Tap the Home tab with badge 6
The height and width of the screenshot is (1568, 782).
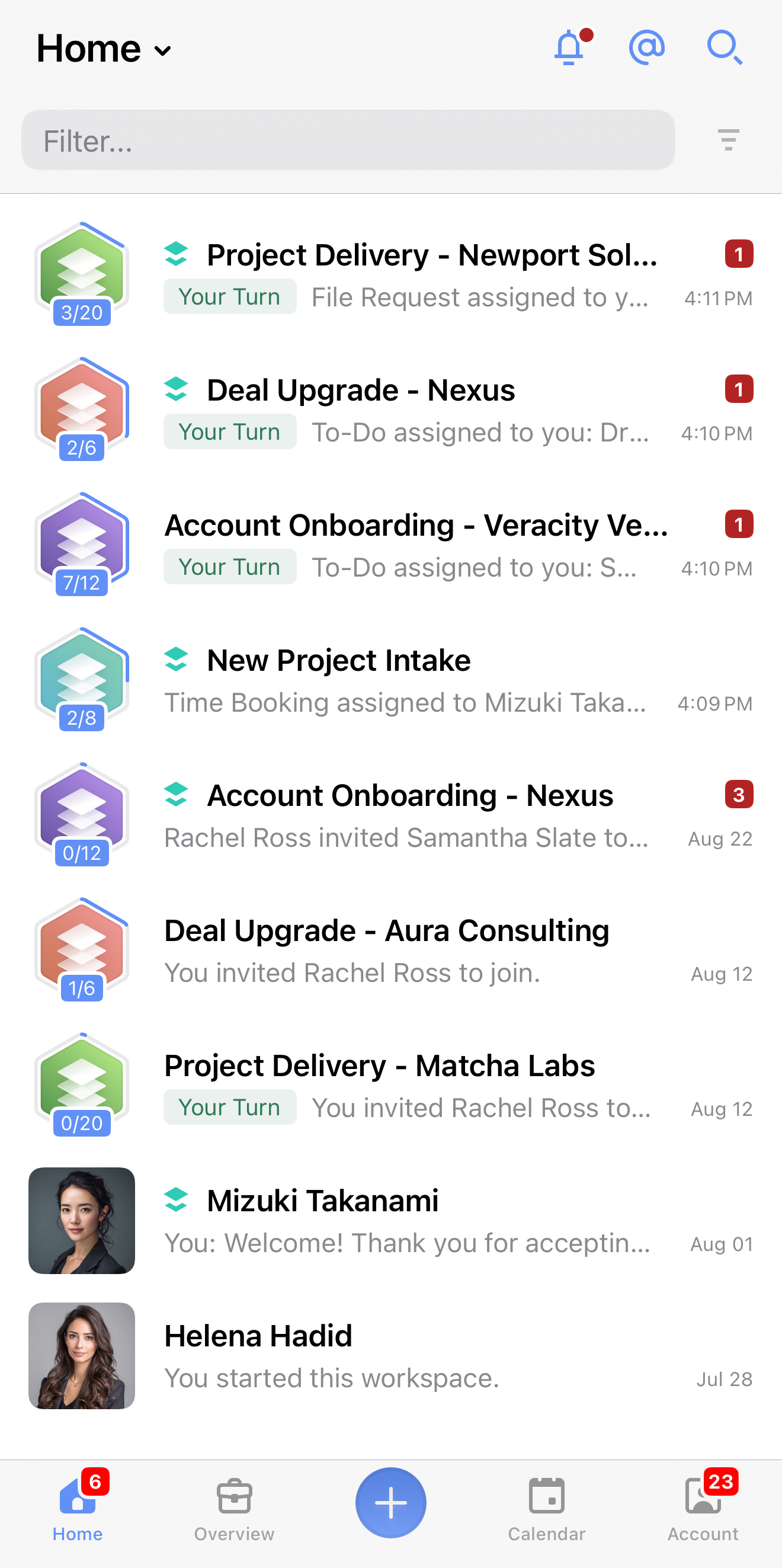pyautogui.click(x=77, y=1502)
